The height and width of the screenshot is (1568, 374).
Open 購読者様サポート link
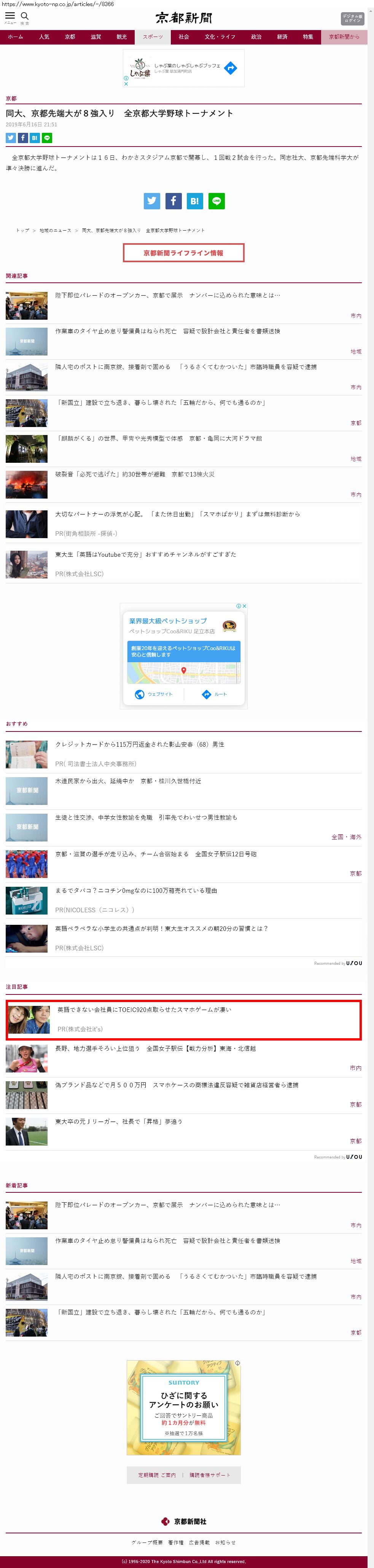210,1475
